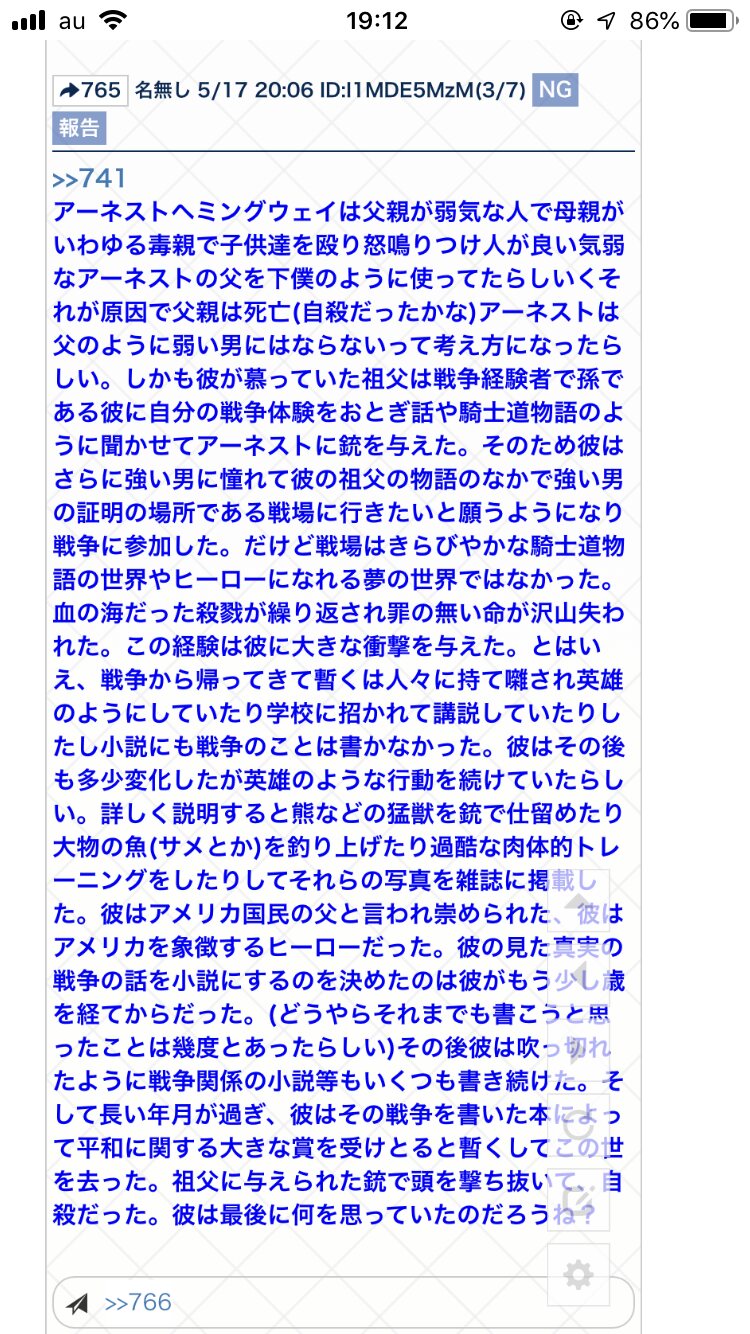Open settings via the floating gear icon

[579, 1274]
